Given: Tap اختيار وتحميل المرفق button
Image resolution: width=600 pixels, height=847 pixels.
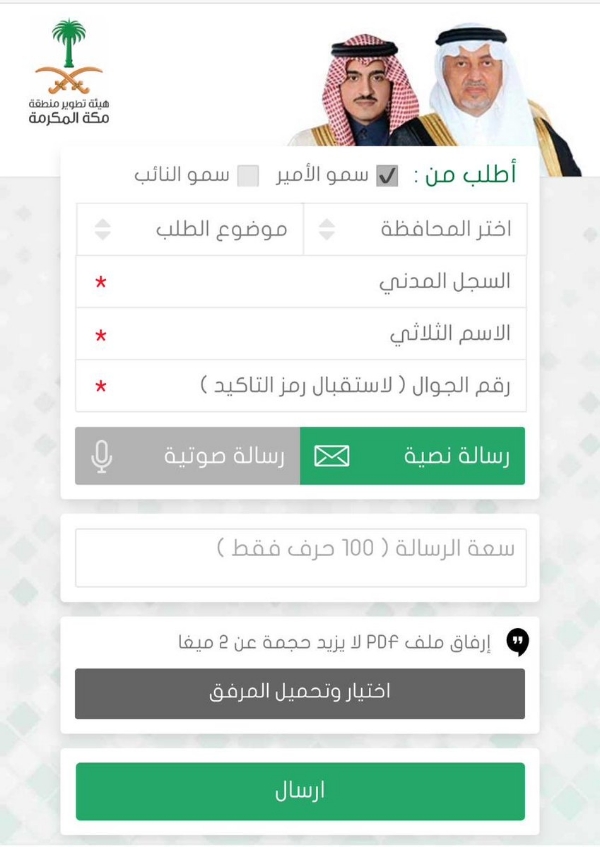Looking at the screenshot, I should click(300, 693).
